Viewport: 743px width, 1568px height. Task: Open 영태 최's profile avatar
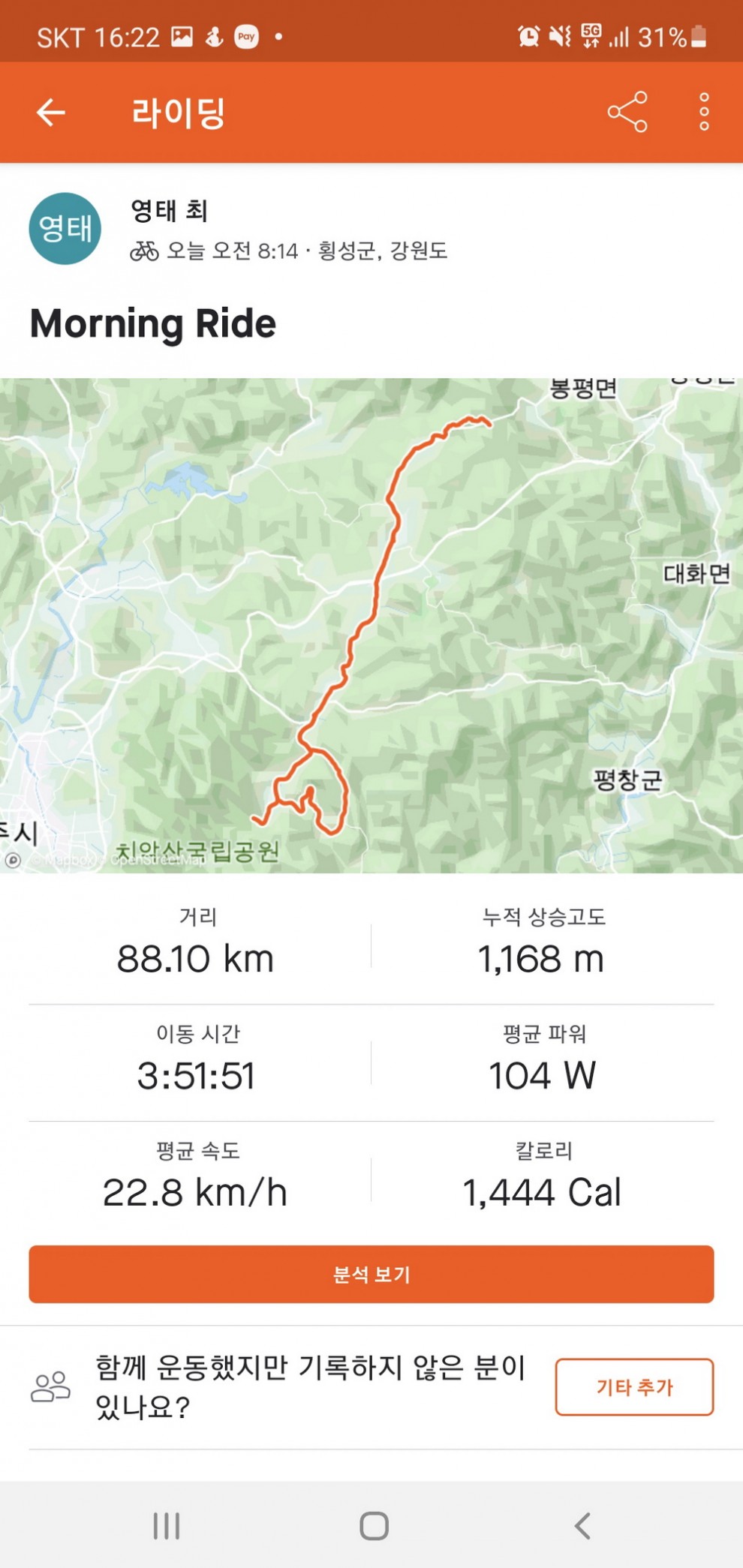(65, 229)
